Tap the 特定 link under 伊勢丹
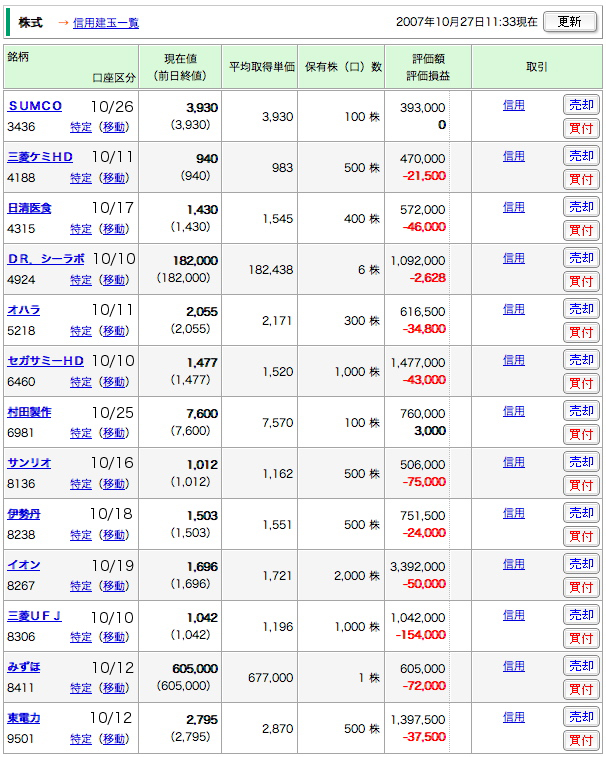 click(x=81, y=535)
